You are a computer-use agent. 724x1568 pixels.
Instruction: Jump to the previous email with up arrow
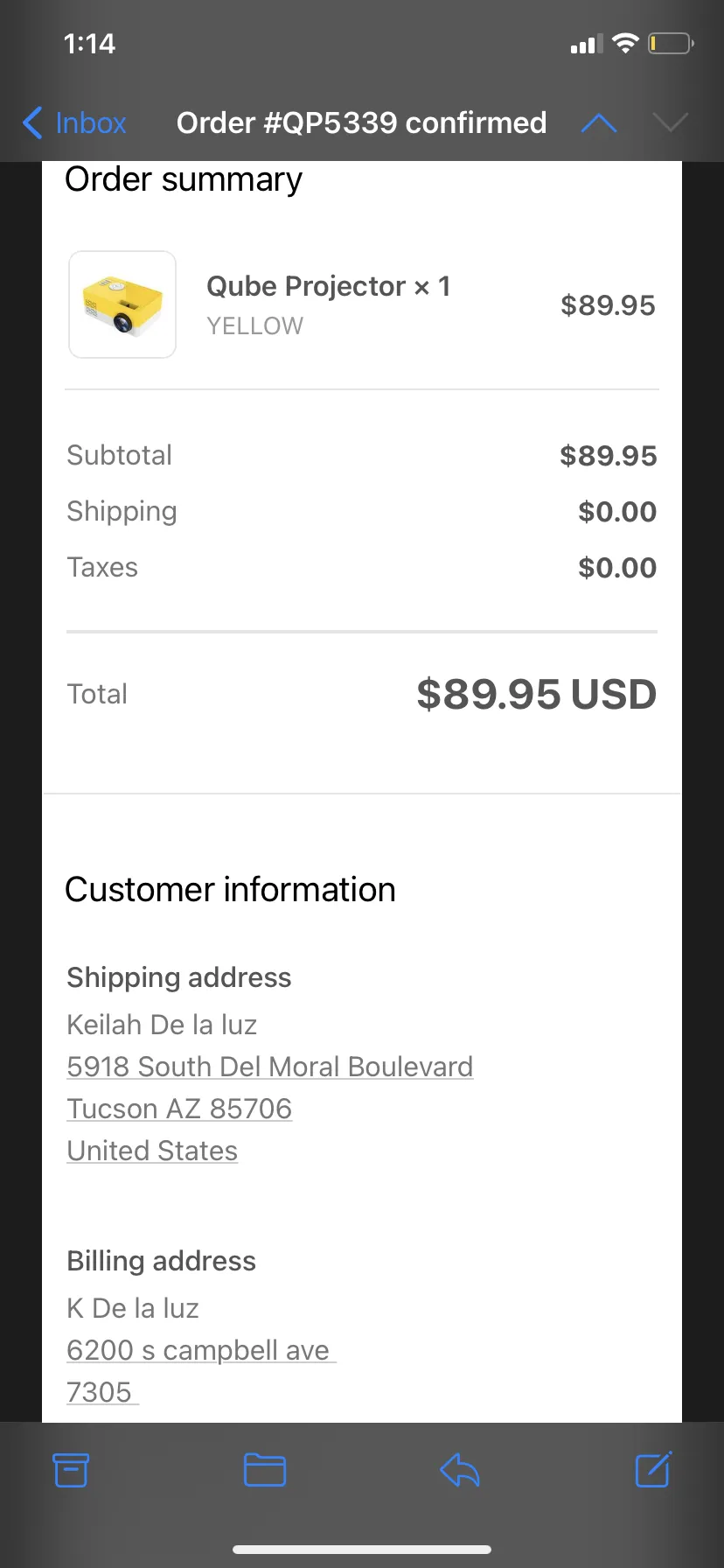(599, 123)
